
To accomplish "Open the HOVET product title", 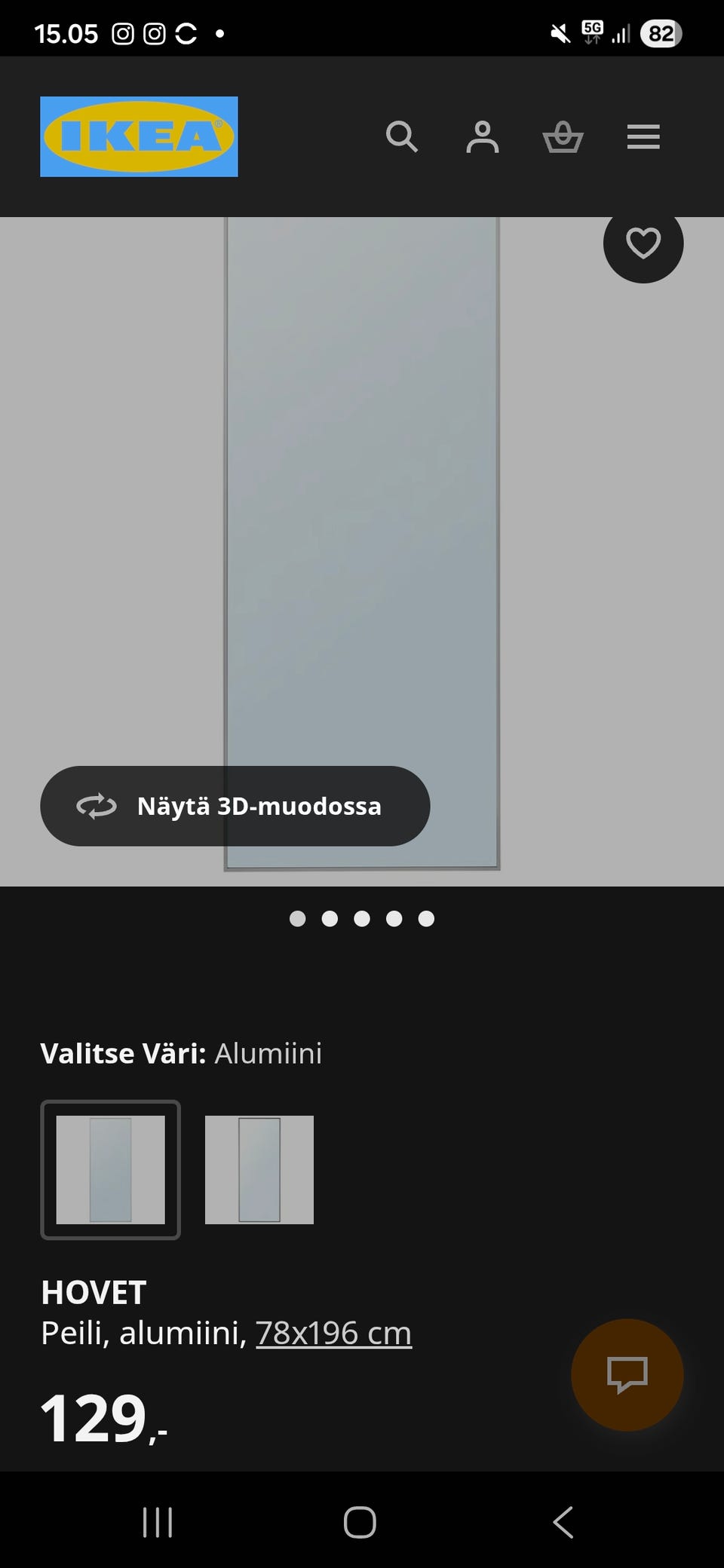I will click(x=93, y=1292).
